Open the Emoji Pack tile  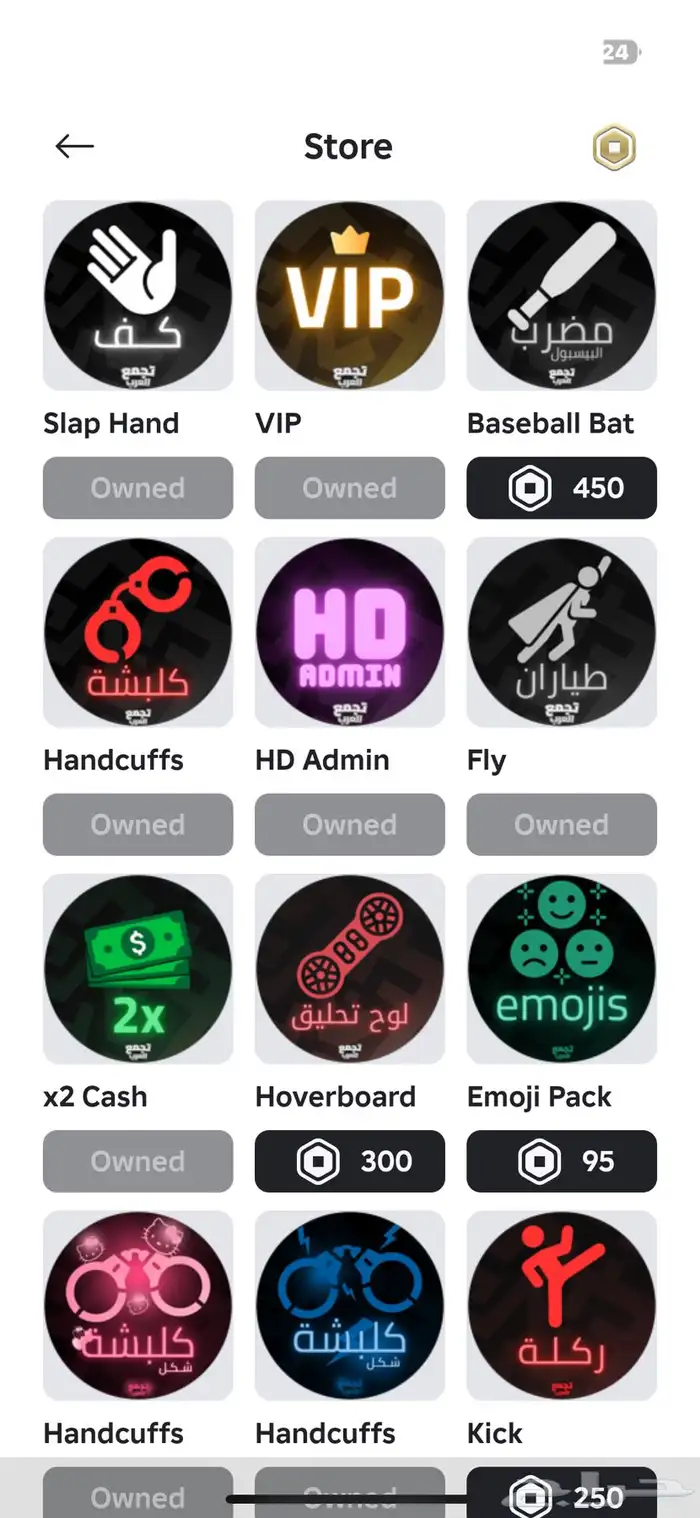(x=561, y=968)
